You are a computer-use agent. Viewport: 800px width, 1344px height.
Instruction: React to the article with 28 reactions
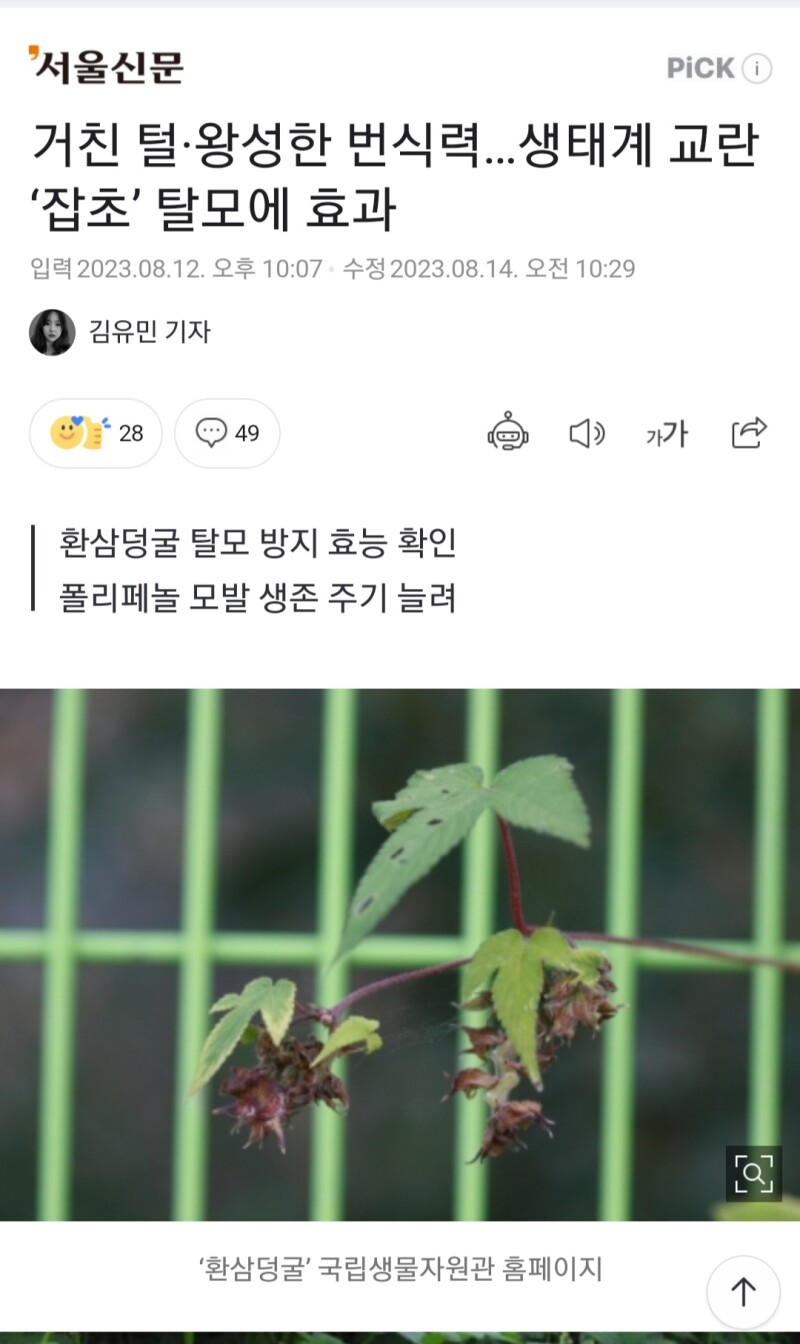tap(96, 433)
